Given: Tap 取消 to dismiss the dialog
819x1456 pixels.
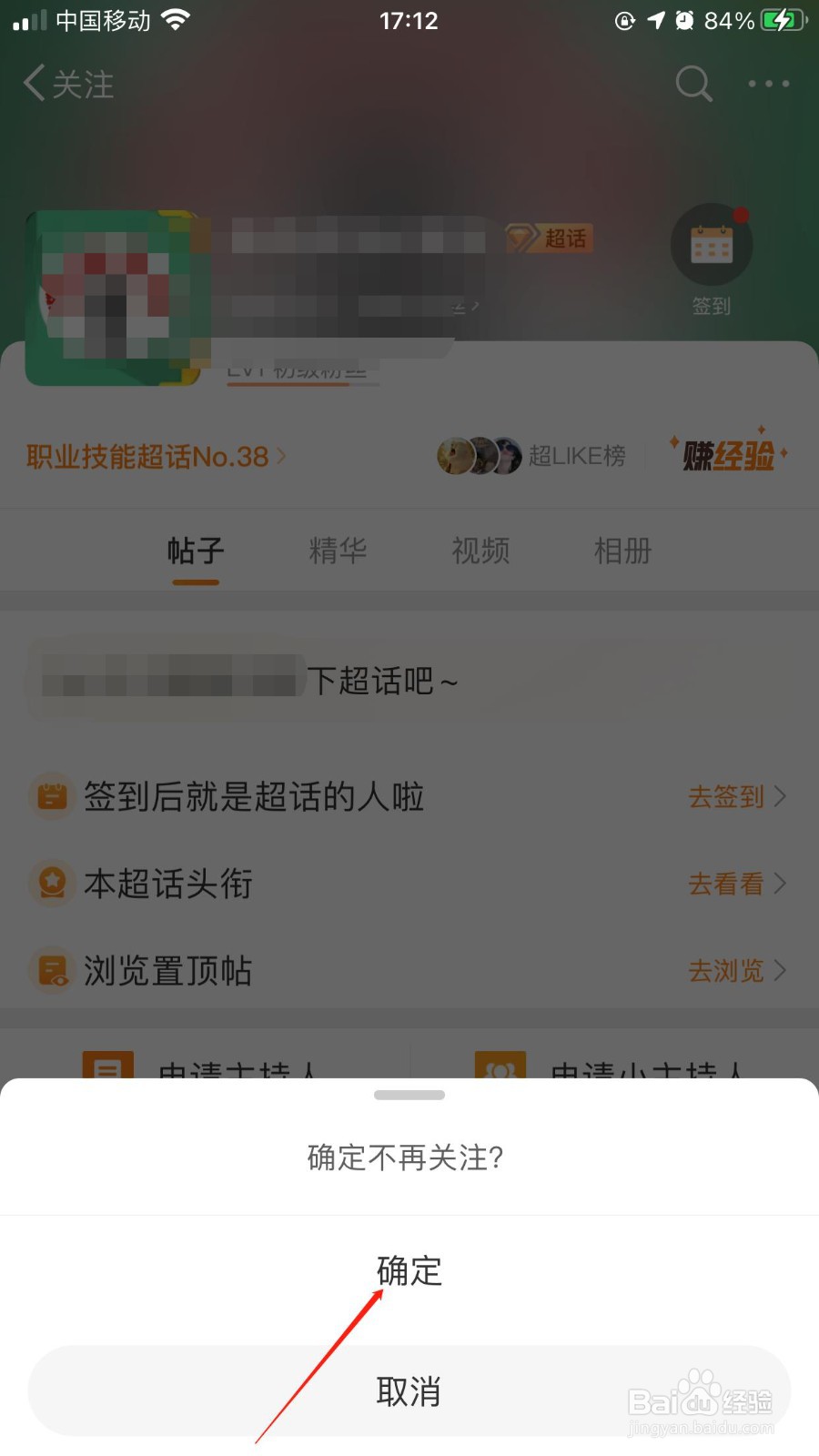Looking at the screenshot, I should [409, 1391].
